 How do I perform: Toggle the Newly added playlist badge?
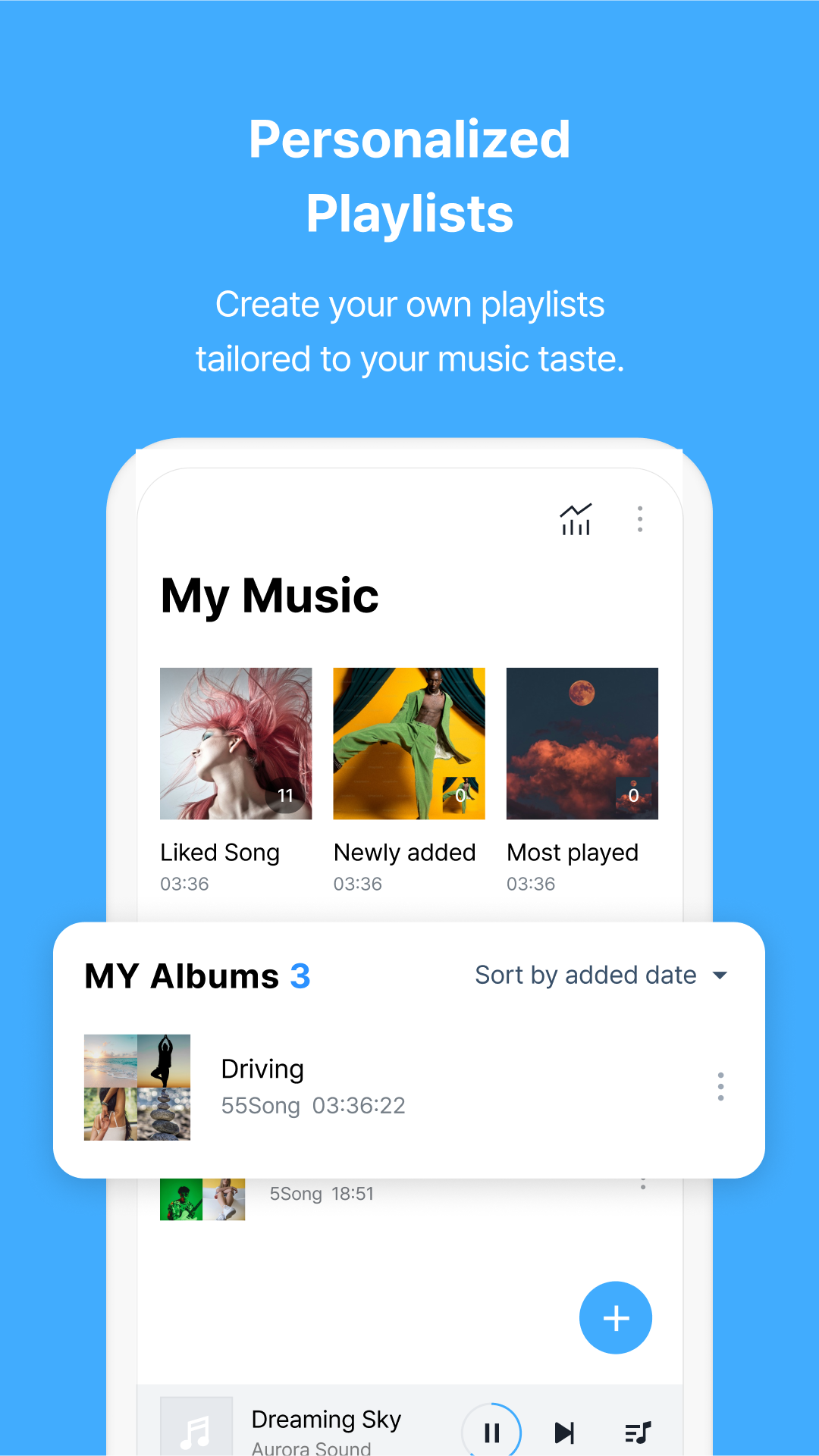pyautogui.click(x=460, y=796)
